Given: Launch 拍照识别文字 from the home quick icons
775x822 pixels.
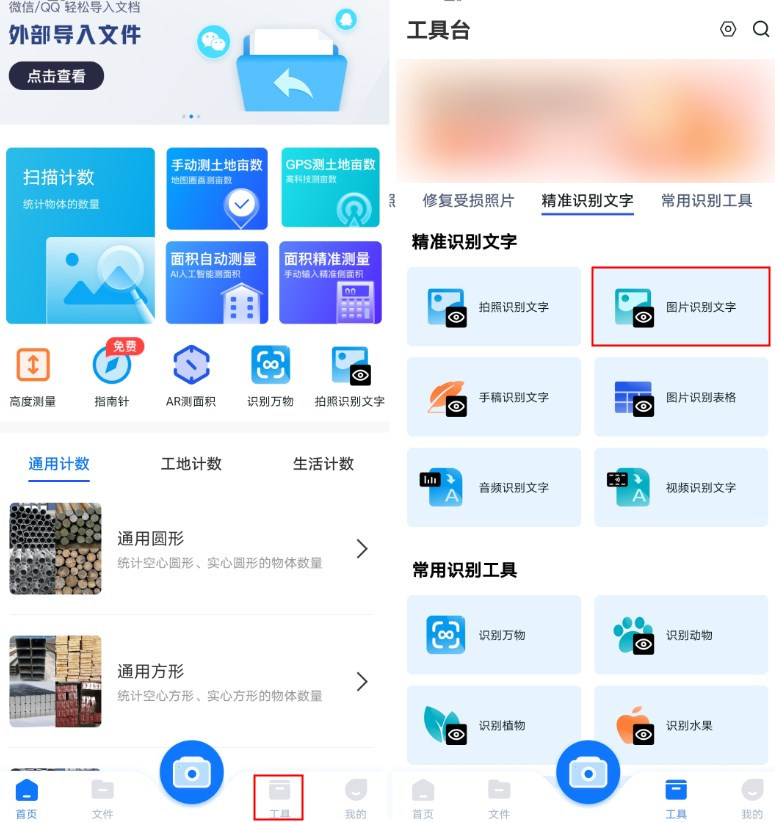Looking at the screenshot, I should point(348,375).
